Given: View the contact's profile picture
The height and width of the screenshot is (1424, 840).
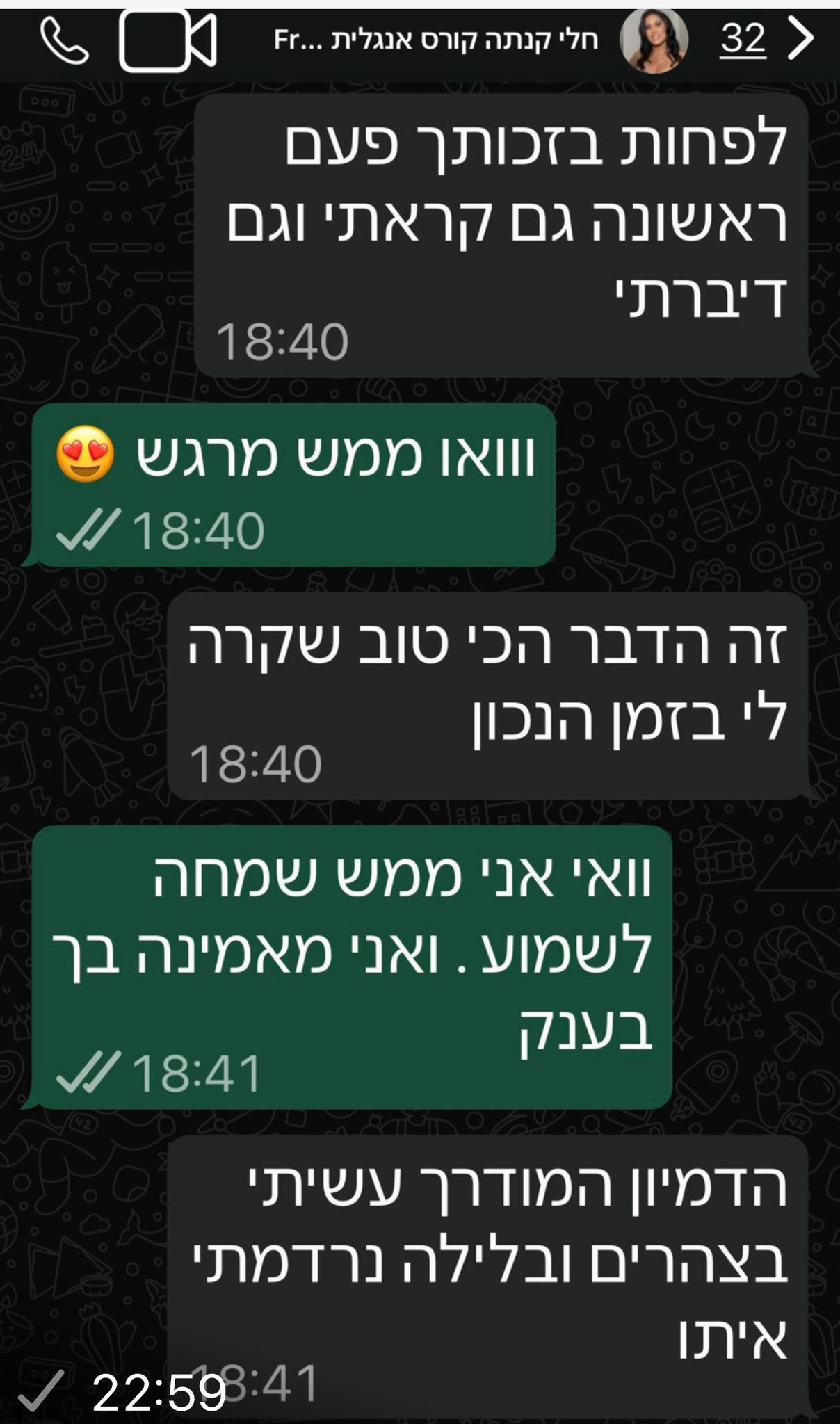Looking at the screenshot, I should coord(654,40).
